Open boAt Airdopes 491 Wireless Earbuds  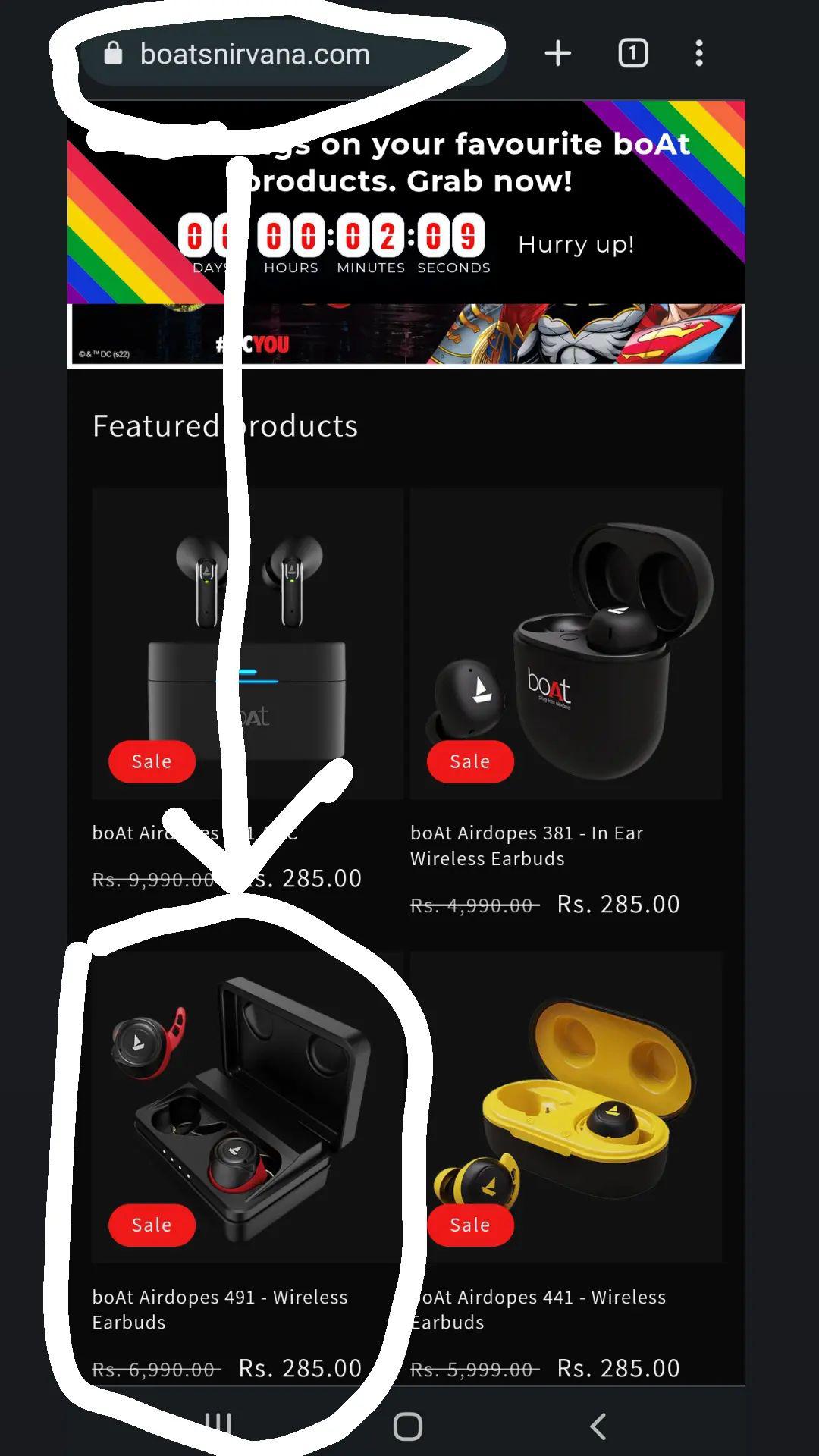pyautogui.click(x=247, y=1107)
